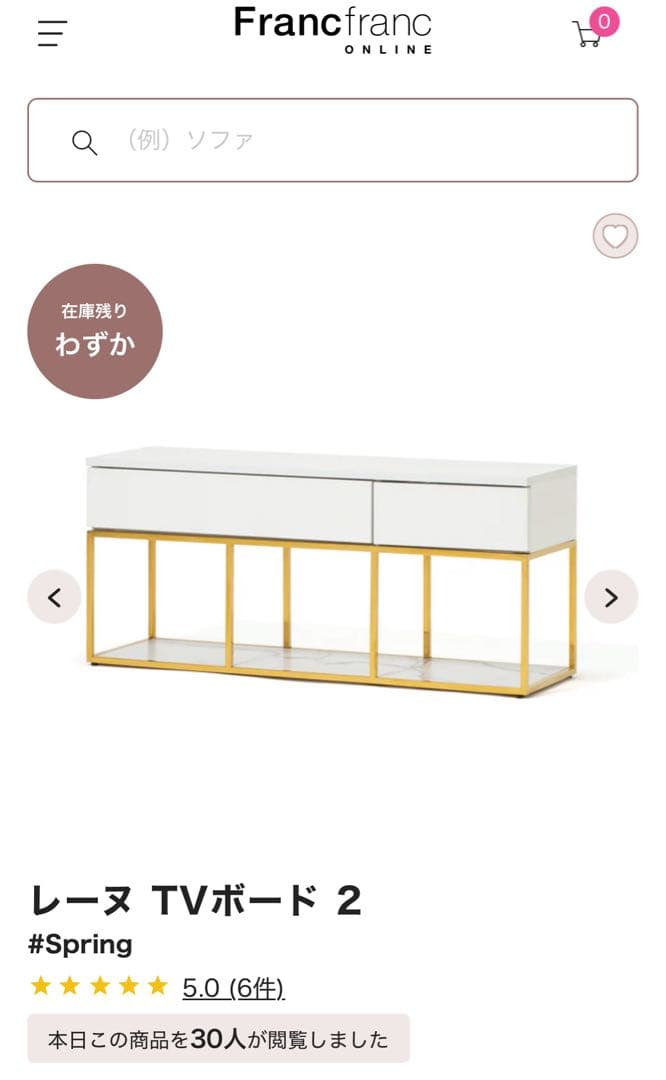
Task: Open the 5.0 (6件) reviews link
Action: [x=233, y=988]
